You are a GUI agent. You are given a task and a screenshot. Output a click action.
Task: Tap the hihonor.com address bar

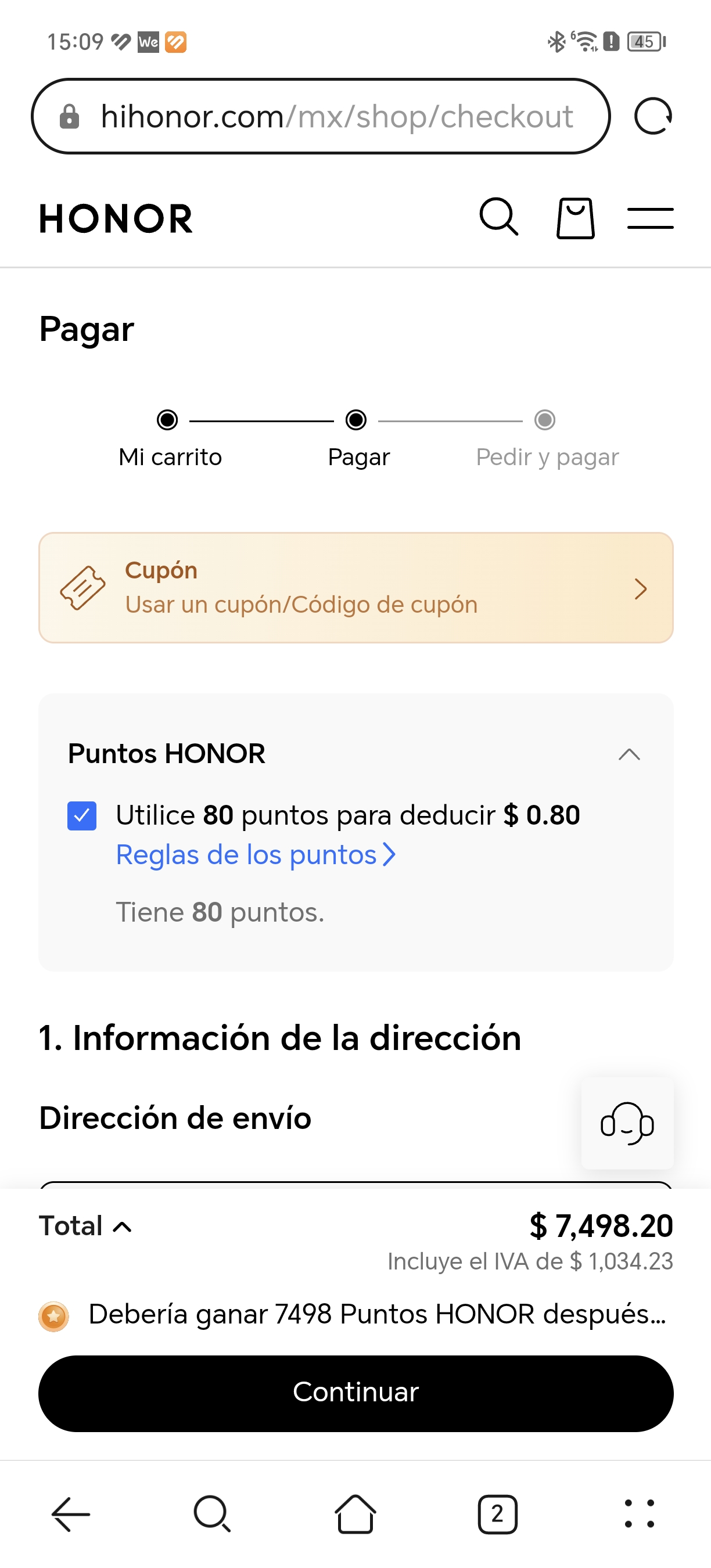(x=321, y=116)
